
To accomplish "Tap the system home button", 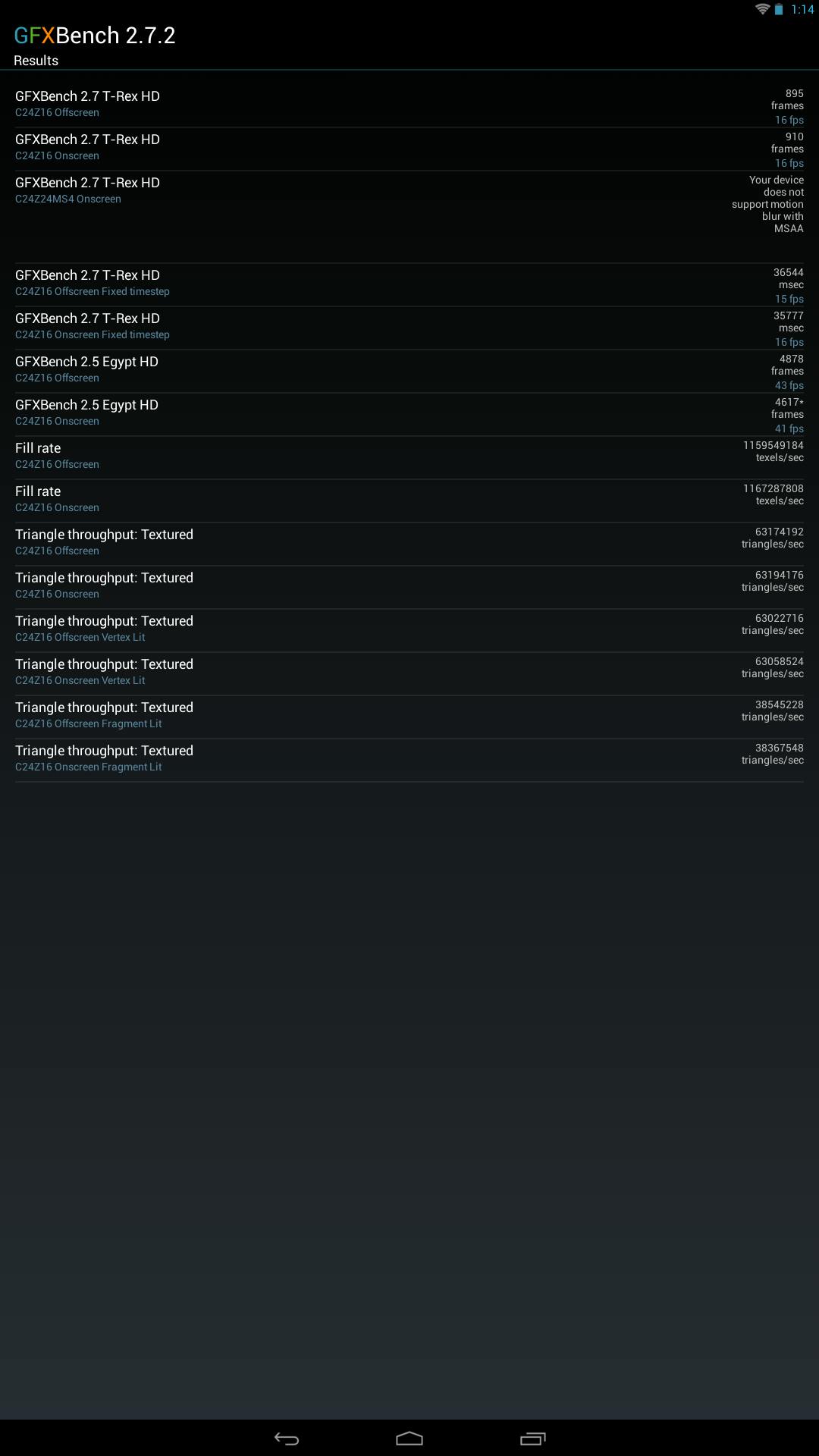I will [x=409, y=1439].
